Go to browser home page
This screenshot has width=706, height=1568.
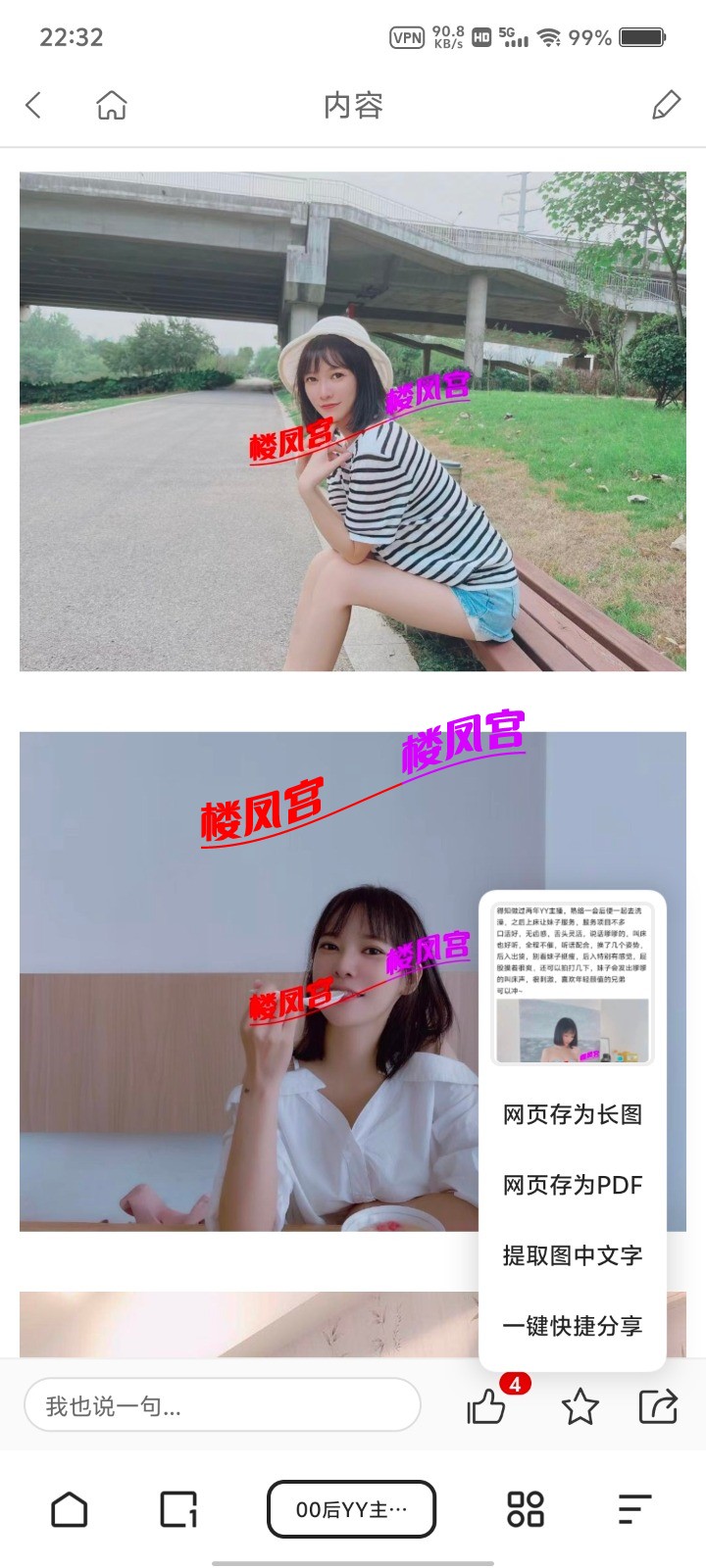click(69, 1509)
